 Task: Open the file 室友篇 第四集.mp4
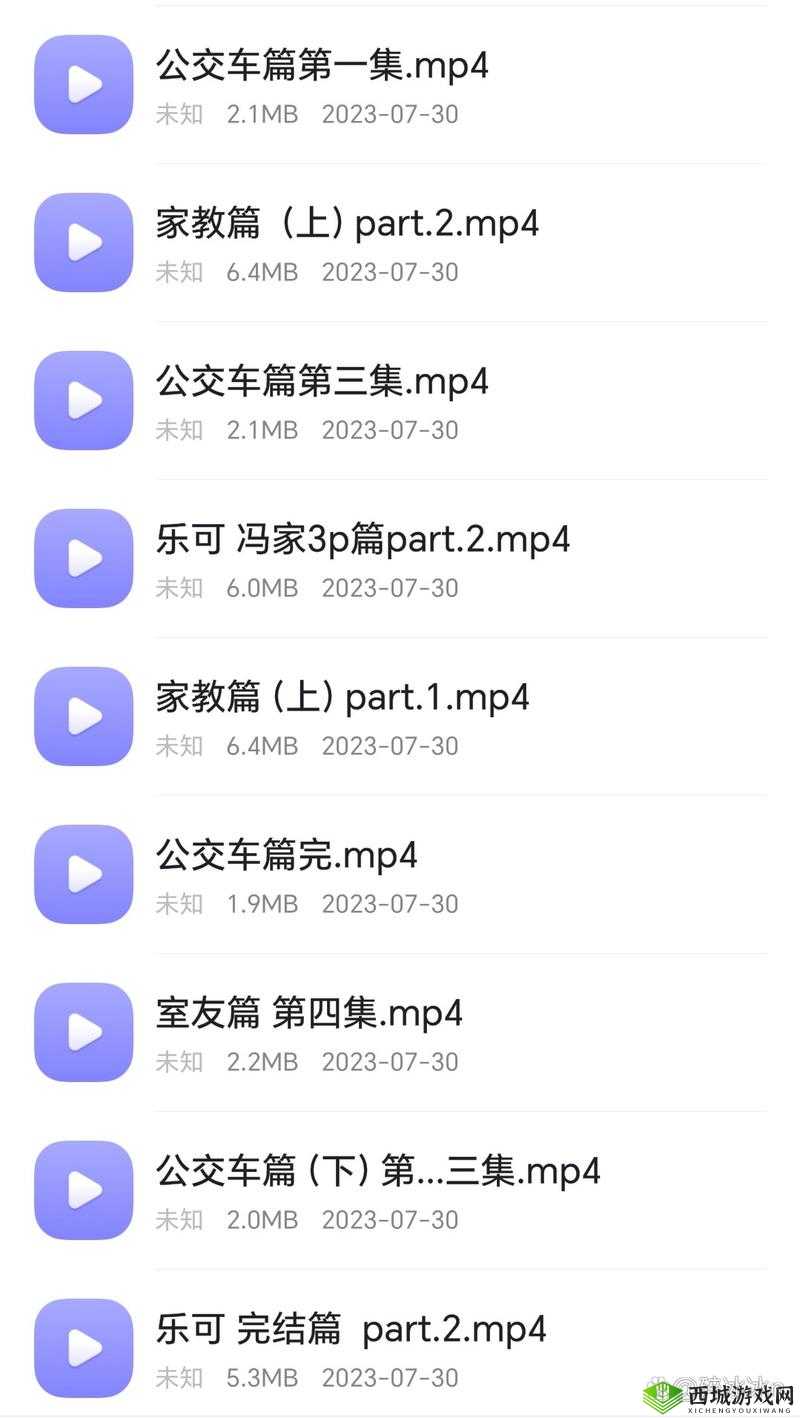tap(310, 1013)
